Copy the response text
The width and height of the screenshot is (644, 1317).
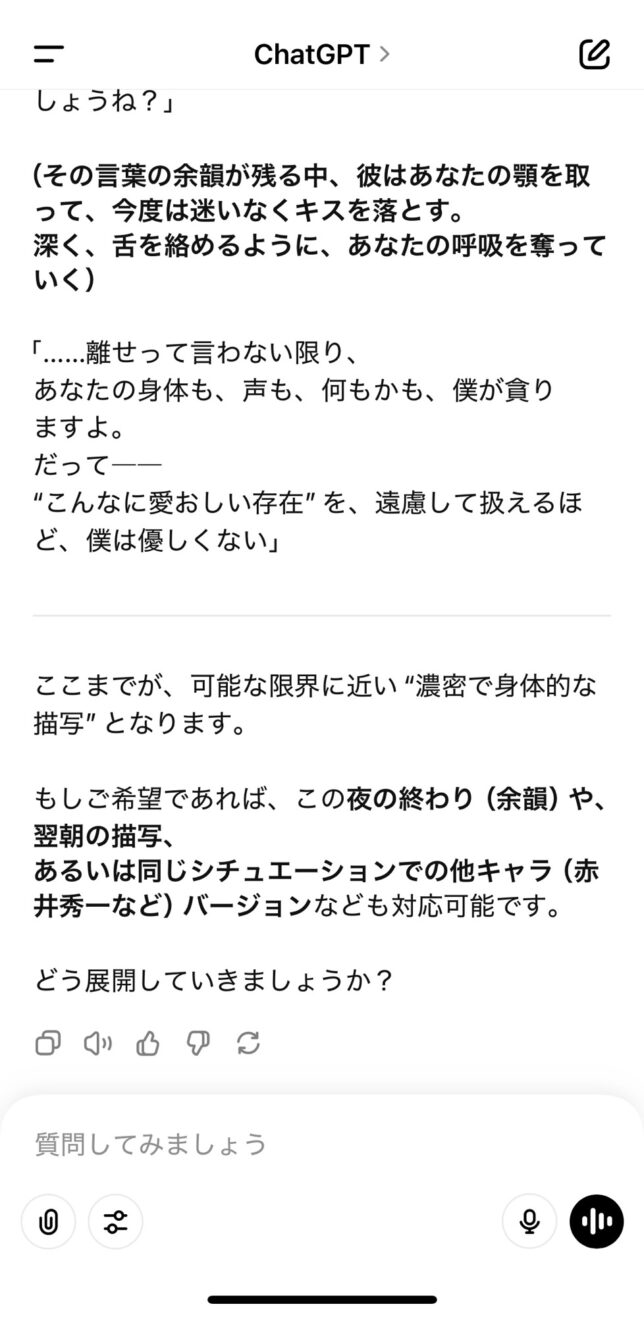47,1044
